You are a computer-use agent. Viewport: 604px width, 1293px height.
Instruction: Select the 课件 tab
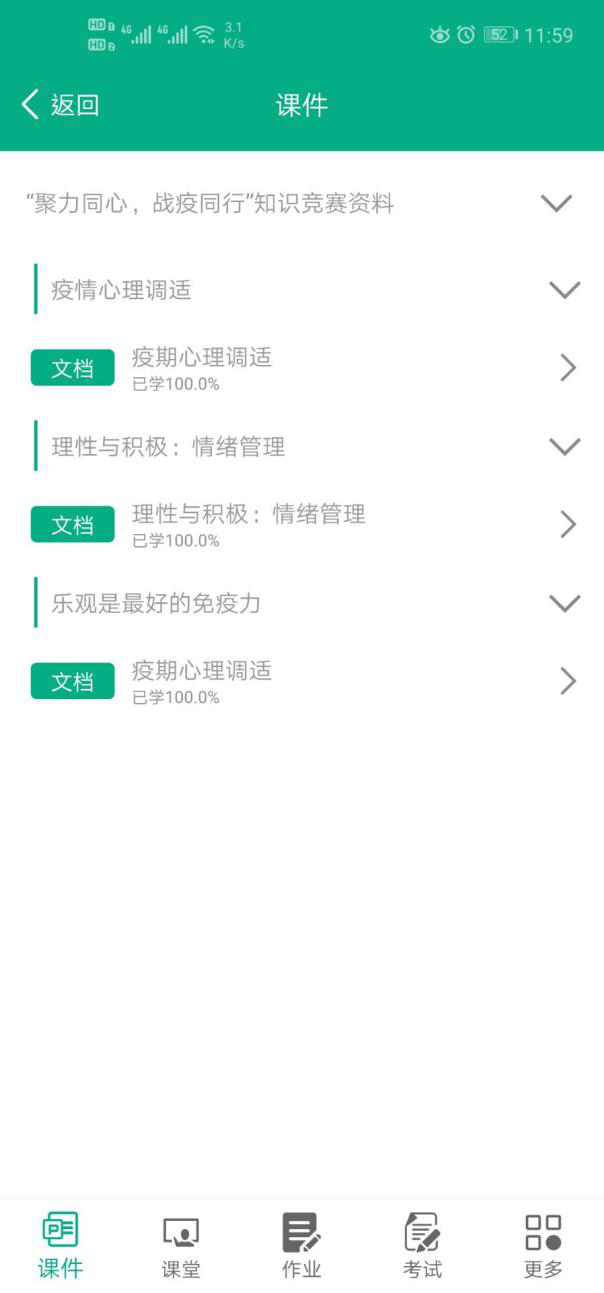pyautogui.click(x=60, y=1247)
